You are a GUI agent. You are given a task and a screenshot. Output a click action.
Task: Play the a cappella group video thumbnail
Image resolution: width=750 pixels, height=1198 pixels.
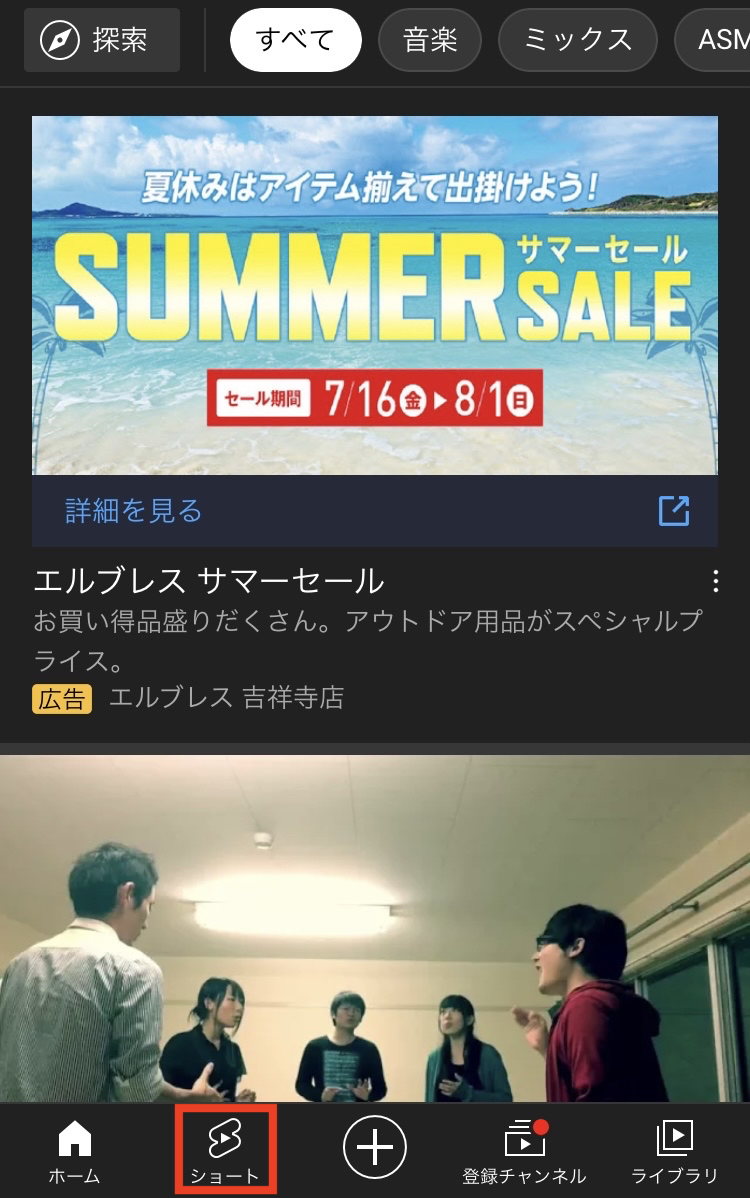375,930
